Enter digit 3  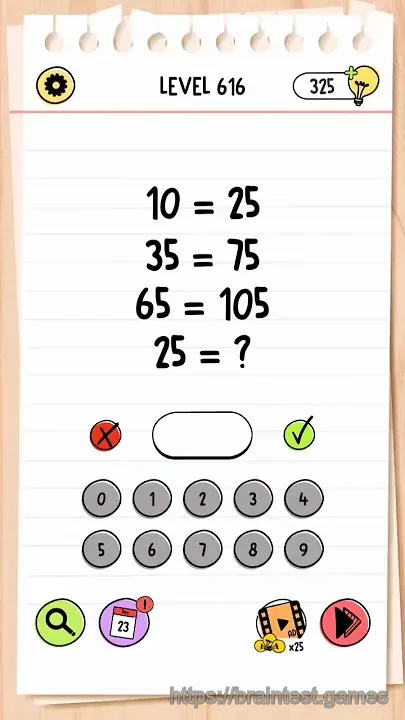click(253, 499)
